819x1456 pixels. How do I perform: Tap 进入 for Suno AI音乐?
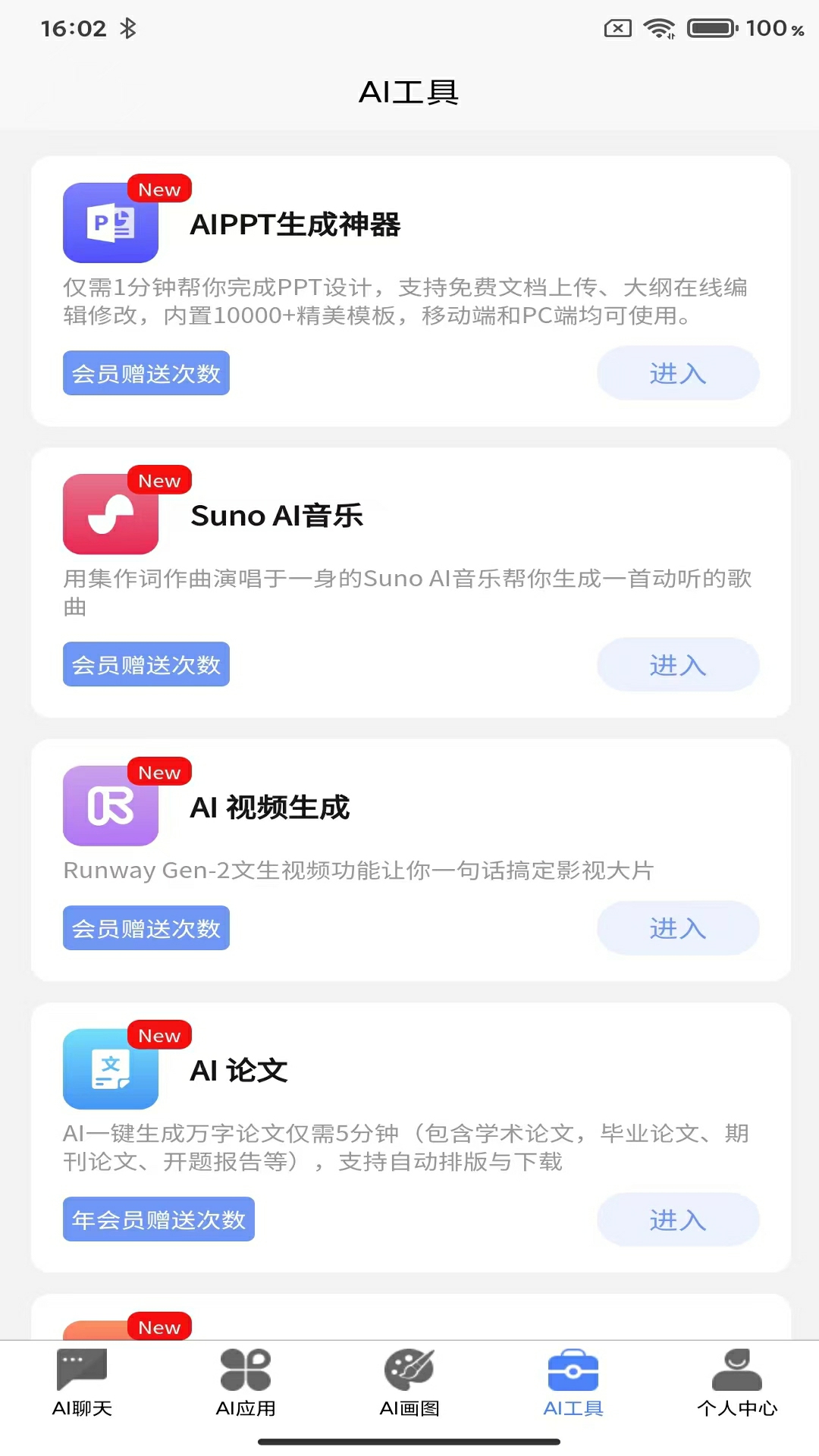tap(678, 665)
